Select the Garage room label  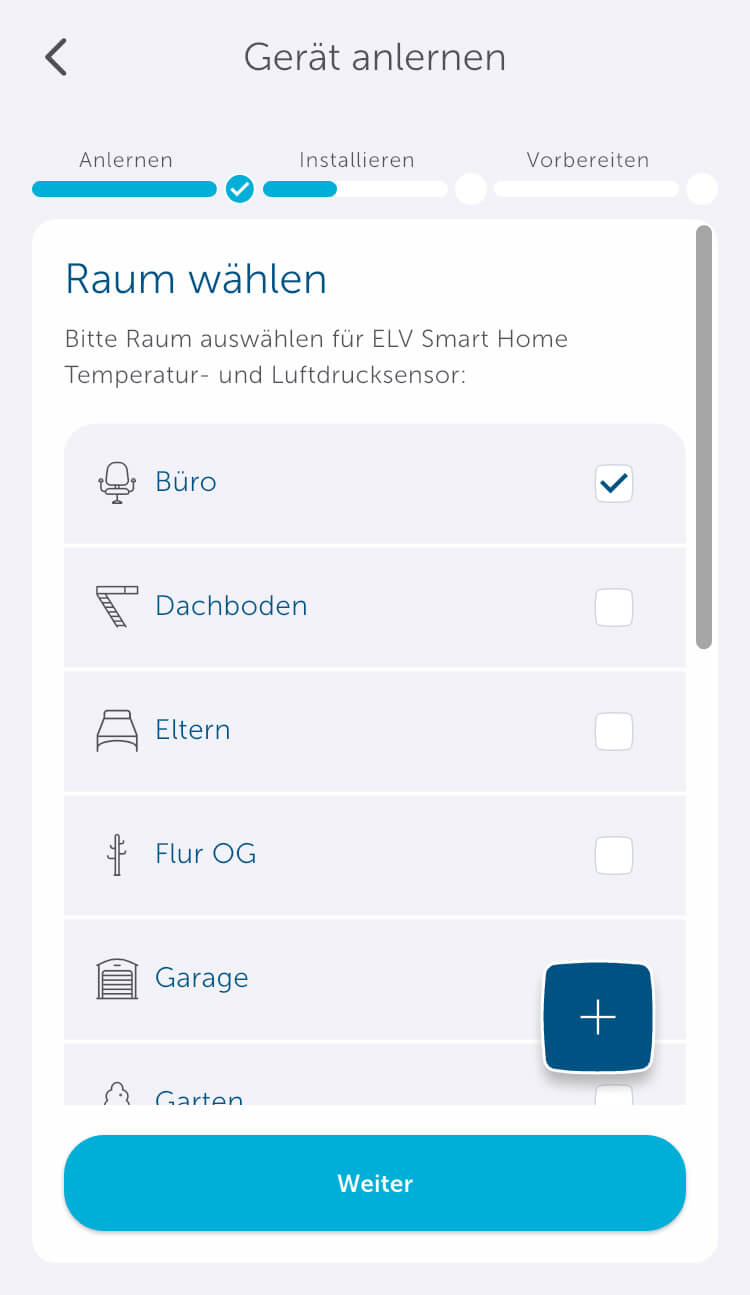202,977
